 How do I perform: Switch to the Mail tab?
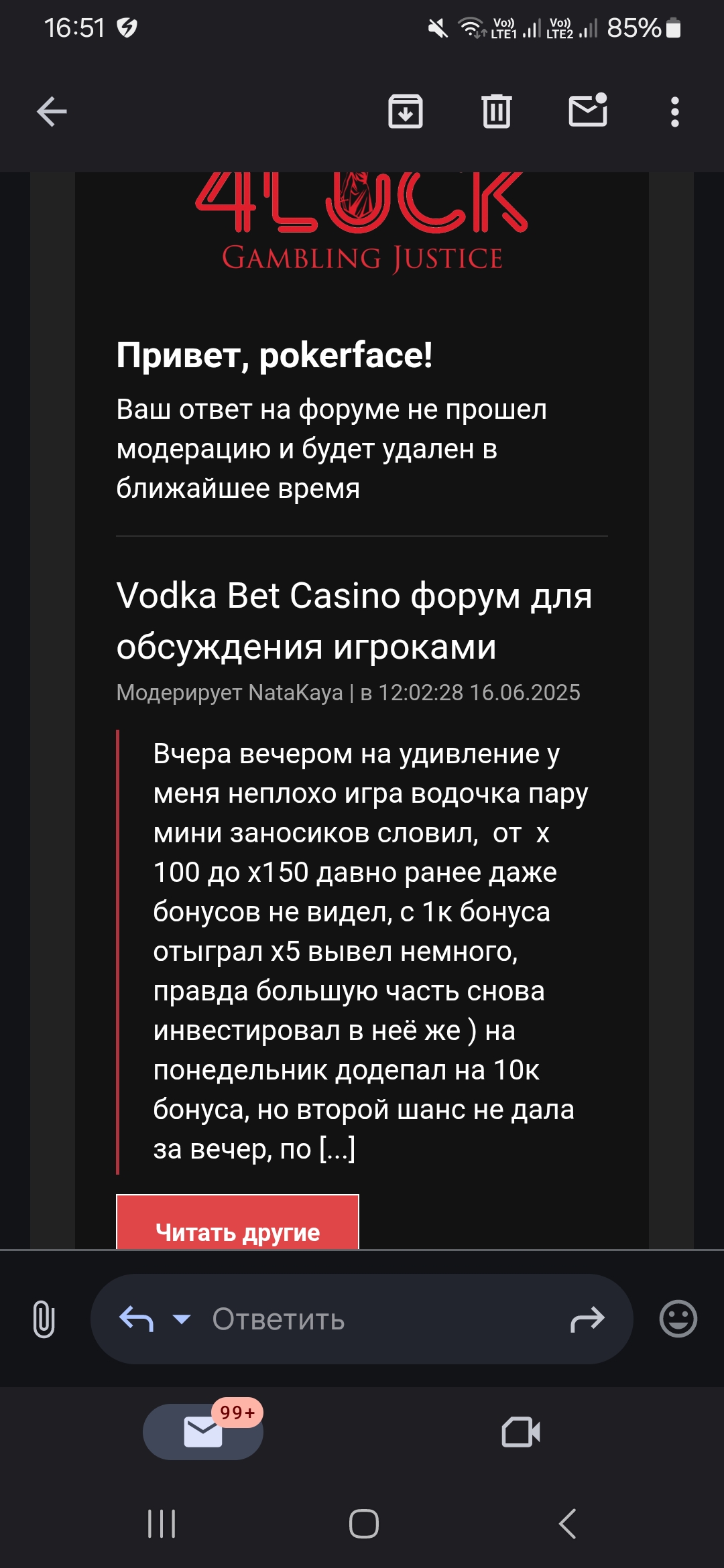coord(203,1432)
